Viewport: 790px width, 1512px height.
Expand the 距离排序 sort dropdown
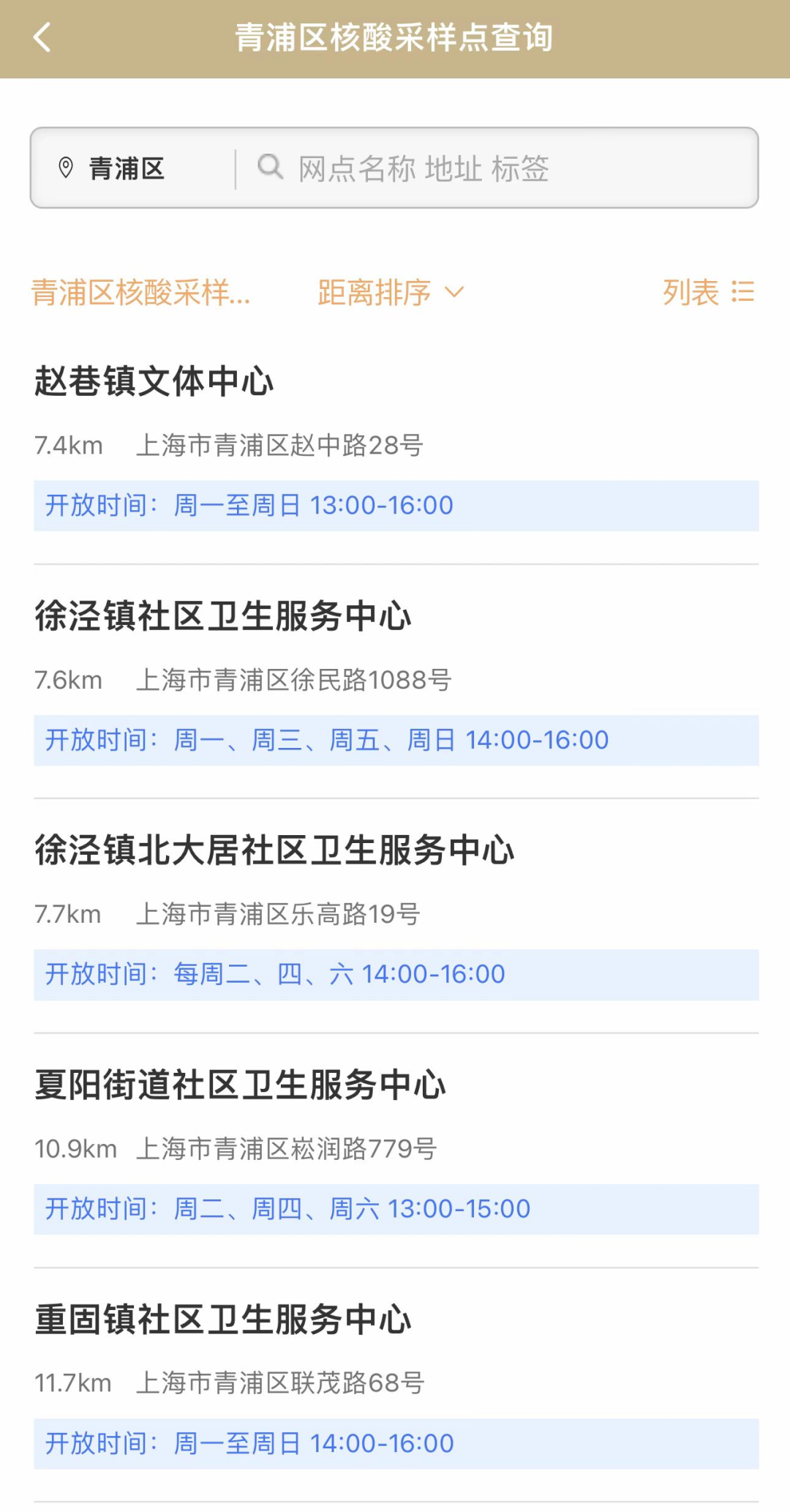pos(391,293)
